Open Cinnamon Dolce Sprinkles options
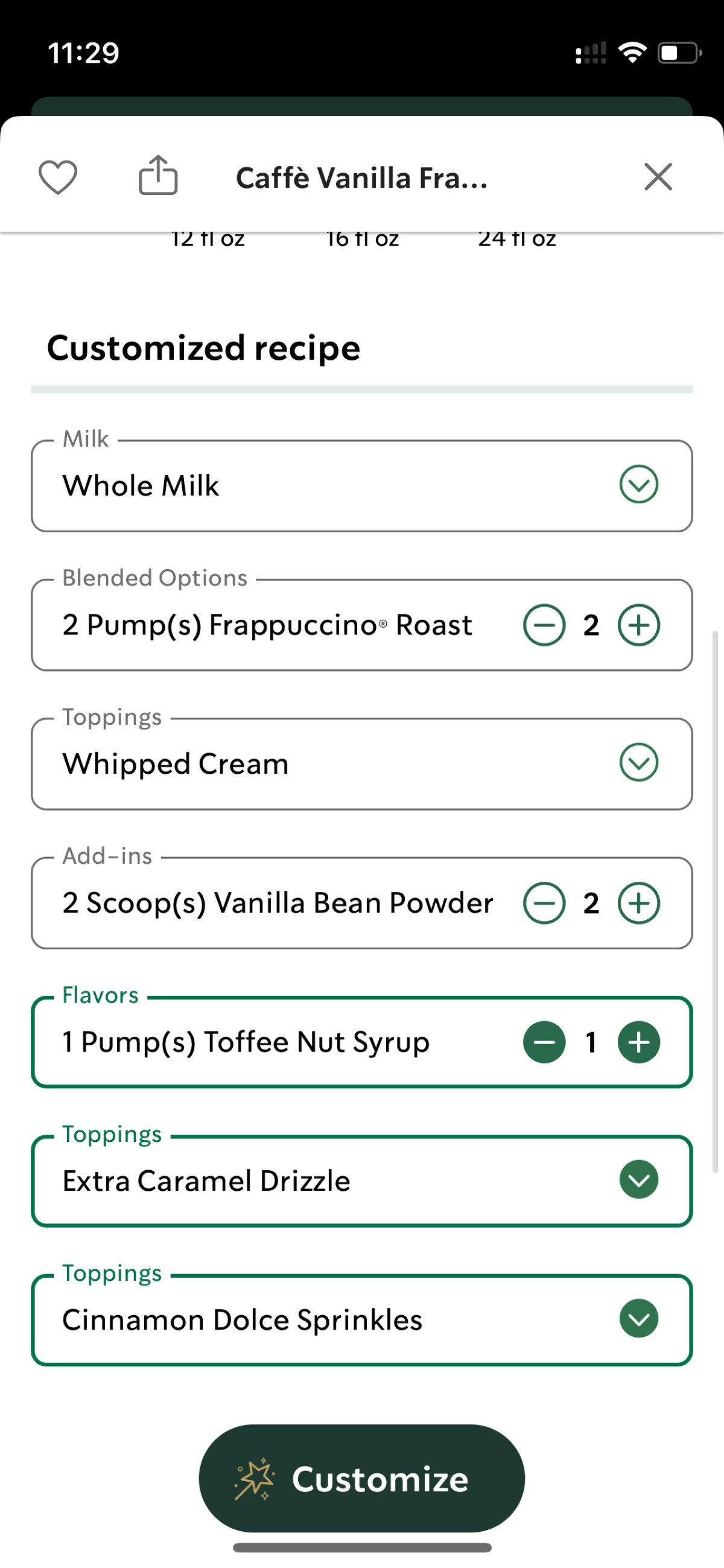The image size is (724, 1568). (x=362, y=1320)
